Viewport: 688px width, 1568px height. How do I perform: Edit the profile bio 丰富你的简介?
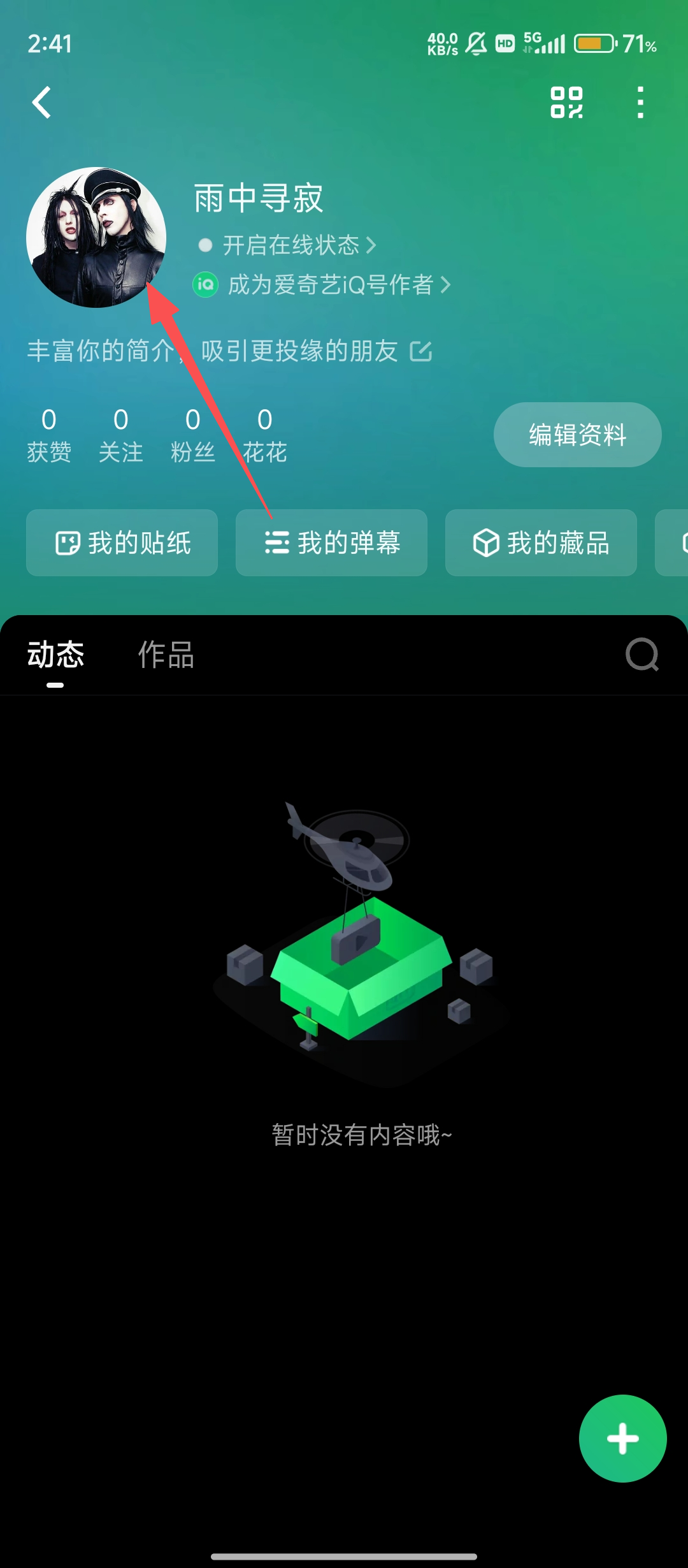click(x=229, y=351)
